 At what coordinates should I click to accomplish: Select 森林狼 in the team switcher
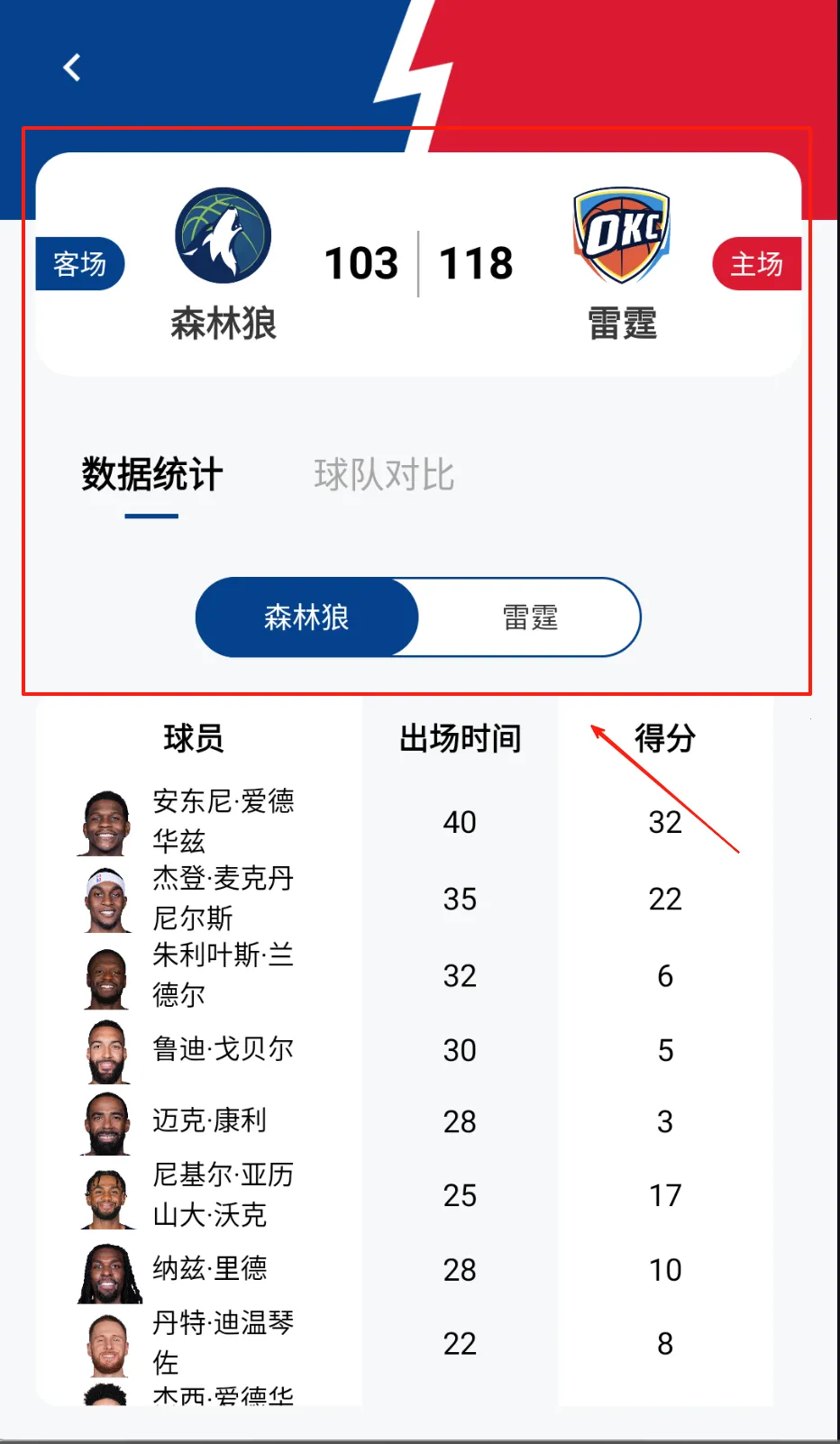click(306, 617)
